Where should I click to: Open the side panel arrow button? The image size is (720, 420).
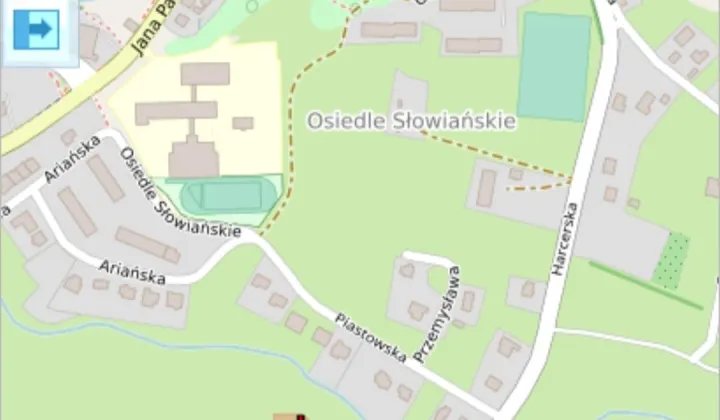tap(37, 29)
